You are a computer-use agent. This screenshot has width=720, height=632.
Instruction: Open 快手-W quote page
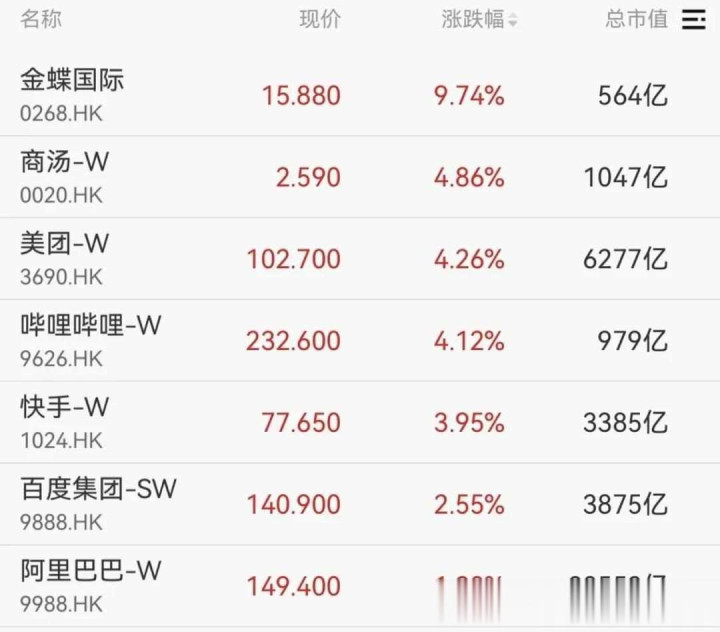point(360,422)
